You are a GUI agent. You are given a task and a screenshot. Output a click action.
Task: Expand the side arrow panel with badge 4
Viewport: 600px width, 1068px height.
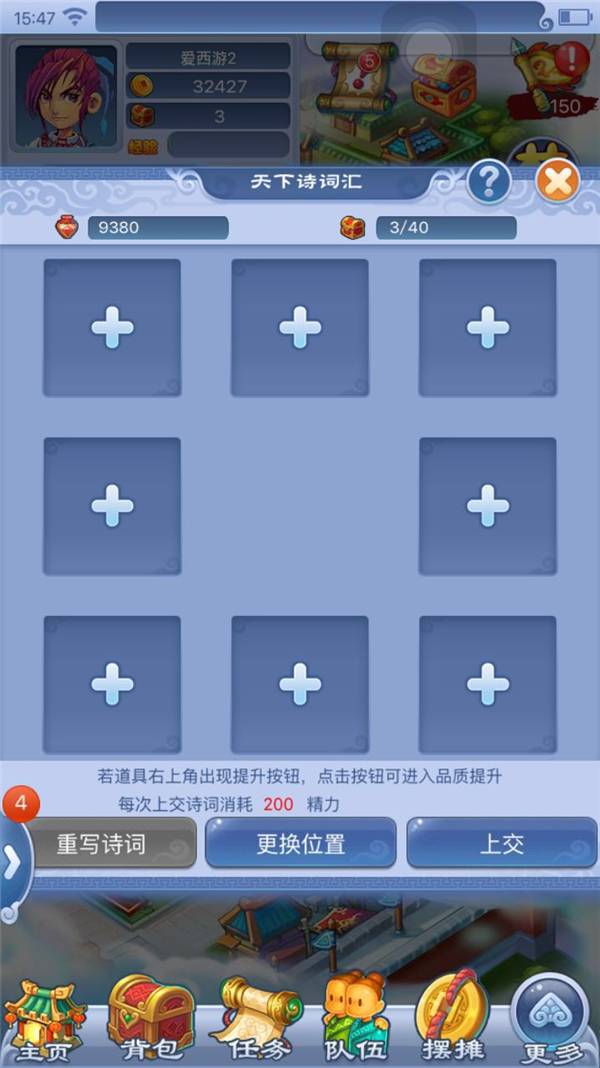point(13,864)
